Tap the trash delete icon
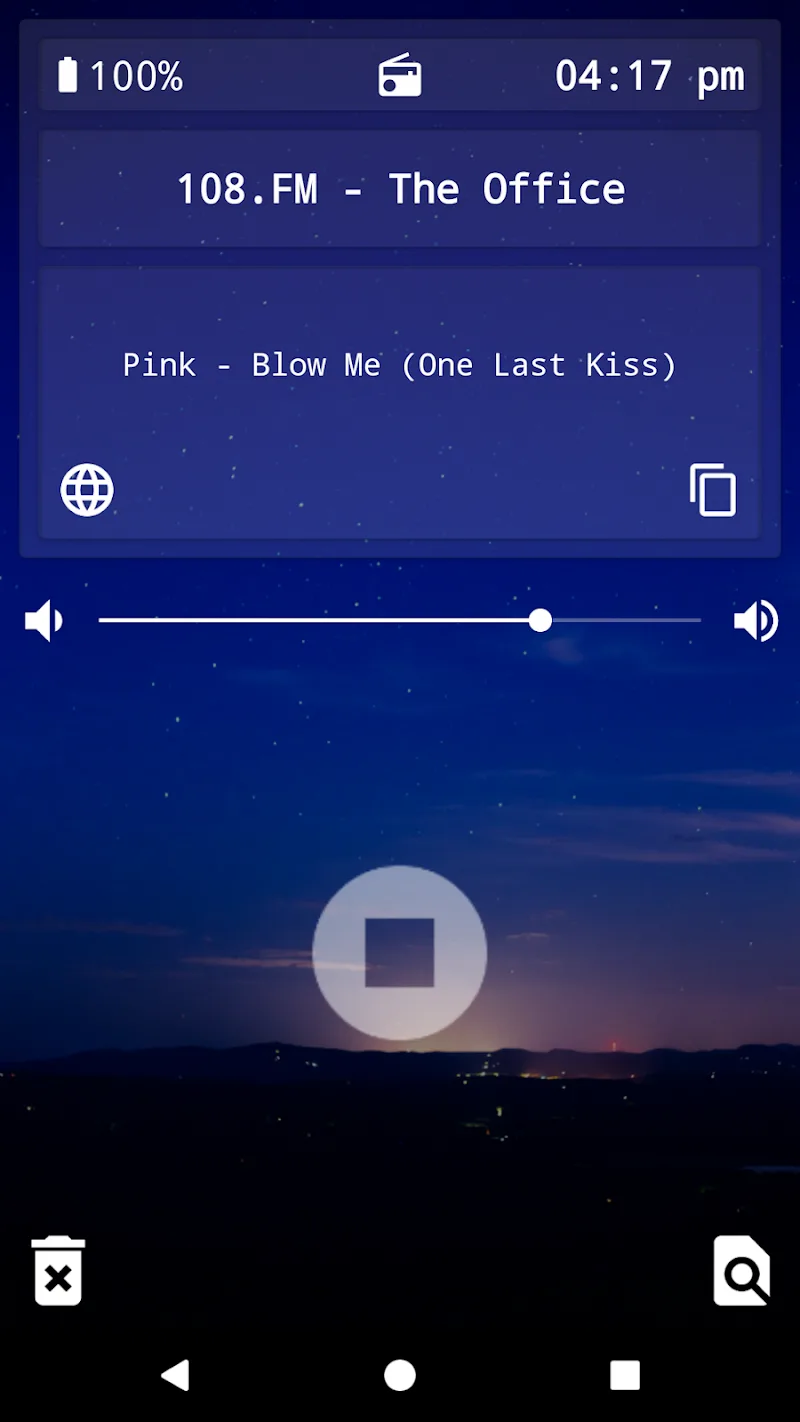 pos(58,1271)
